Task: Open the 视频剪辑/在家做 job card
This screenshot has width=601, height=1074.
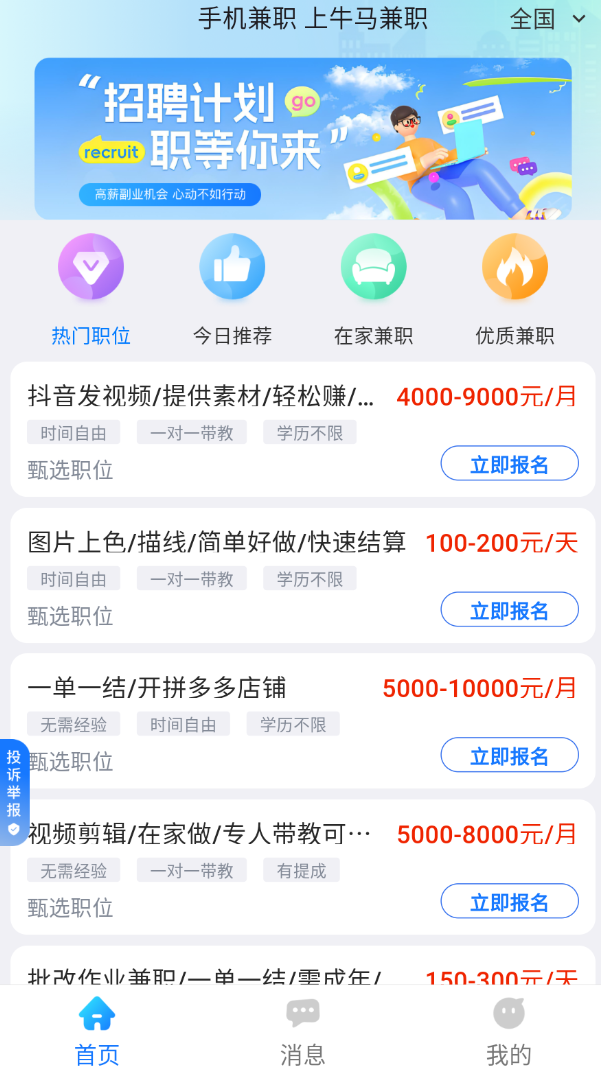Action: click(200, 834)
